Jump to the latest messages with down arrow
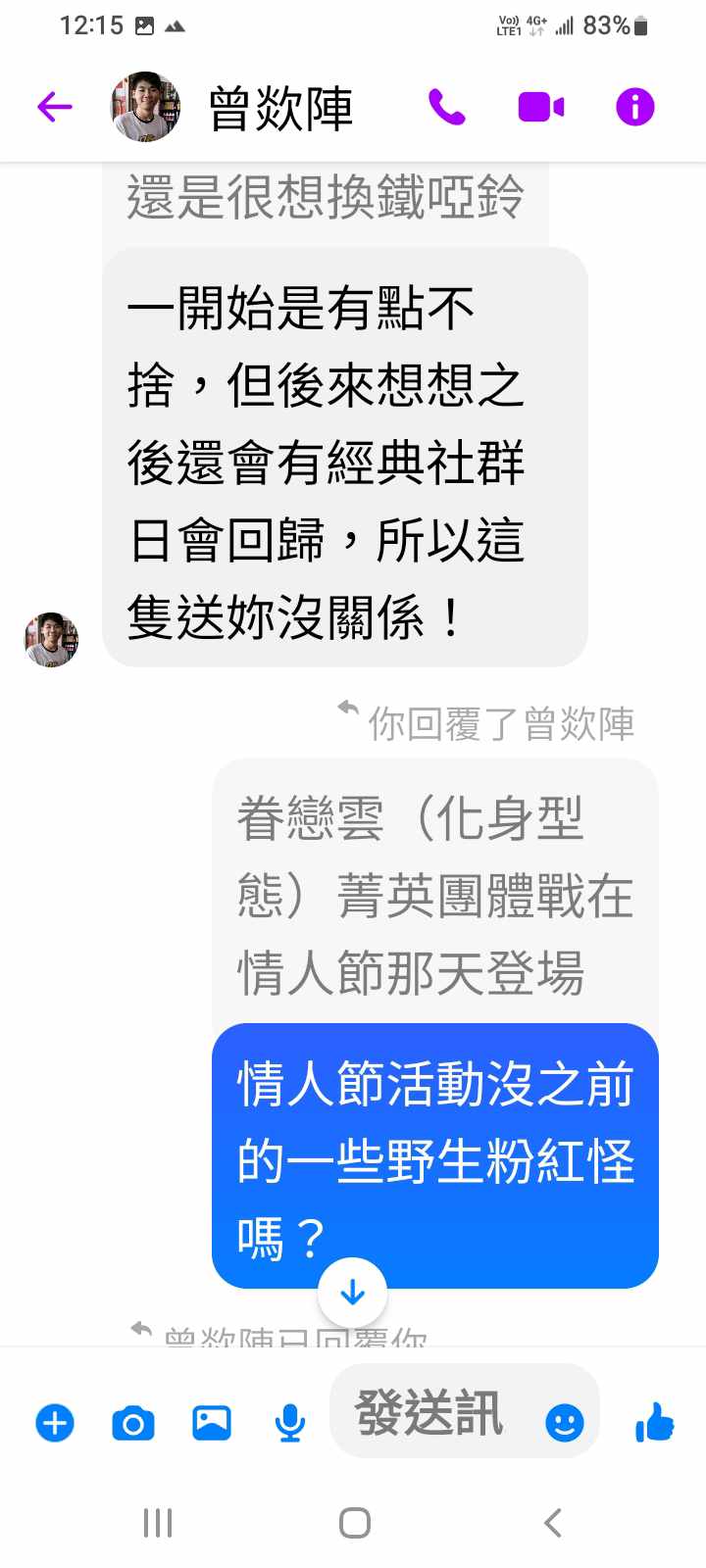This screenshot has width=706, height=1568. tap(352, 1293)
